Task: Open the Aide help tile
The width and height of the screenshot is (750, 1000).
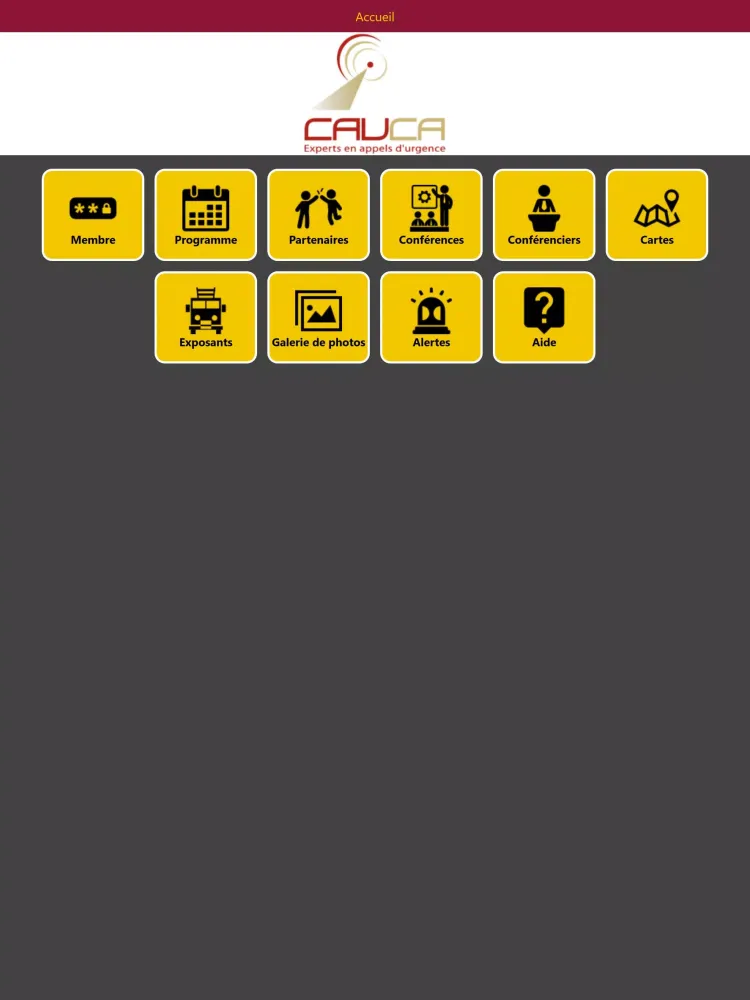Action: click(544, 317)
